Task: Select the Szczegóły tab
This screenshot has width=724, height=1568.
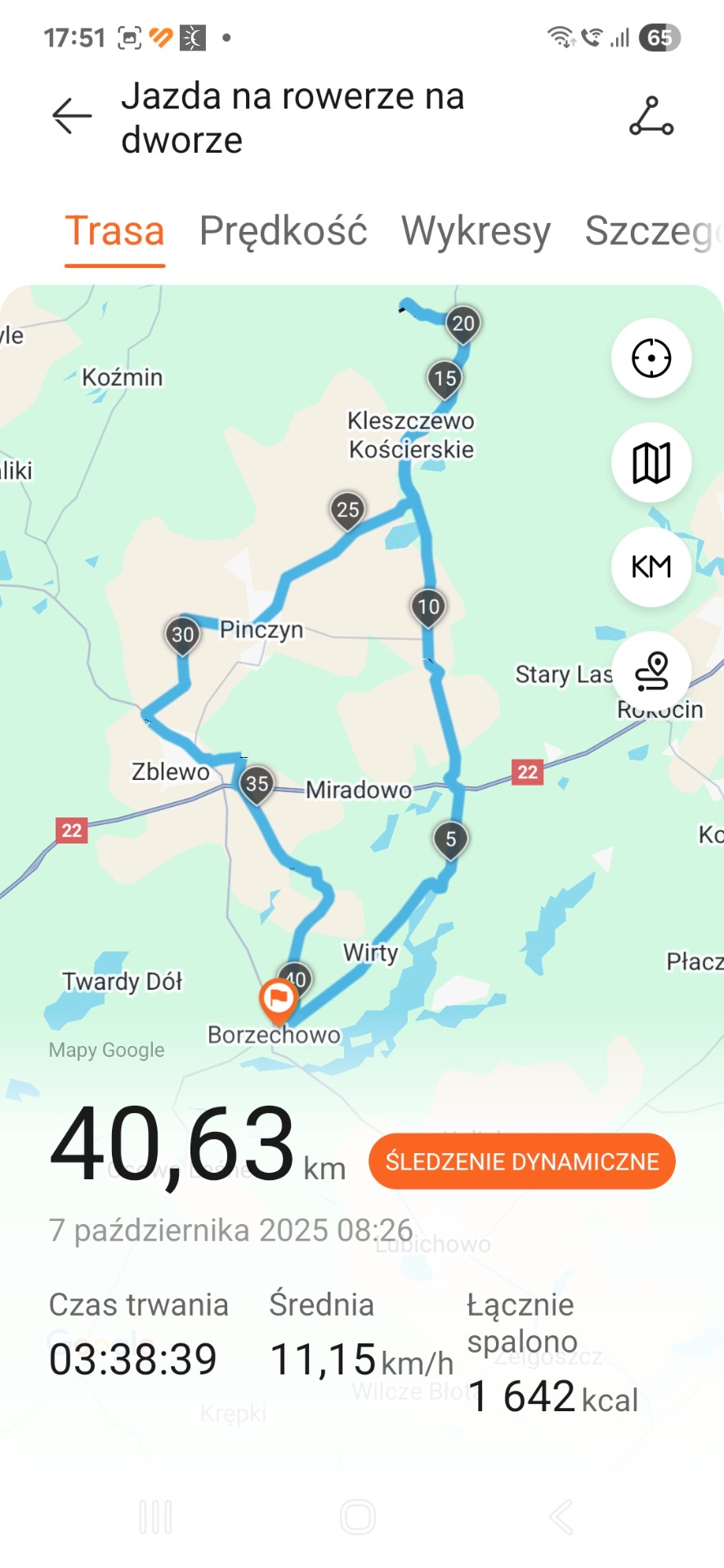Action: tap(652, 231)
